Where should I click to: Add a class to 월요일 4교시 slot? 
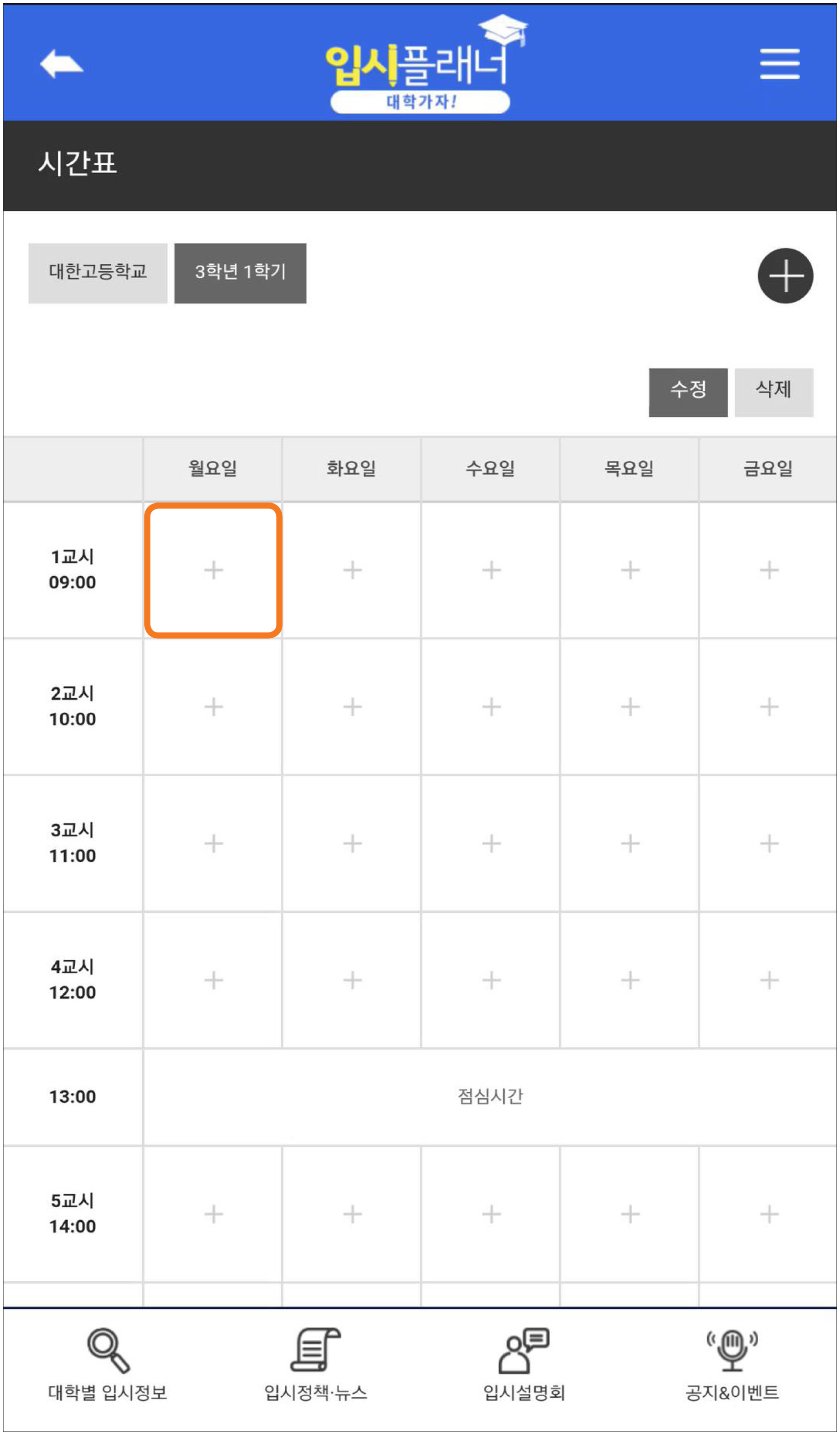tap(213, 980)
